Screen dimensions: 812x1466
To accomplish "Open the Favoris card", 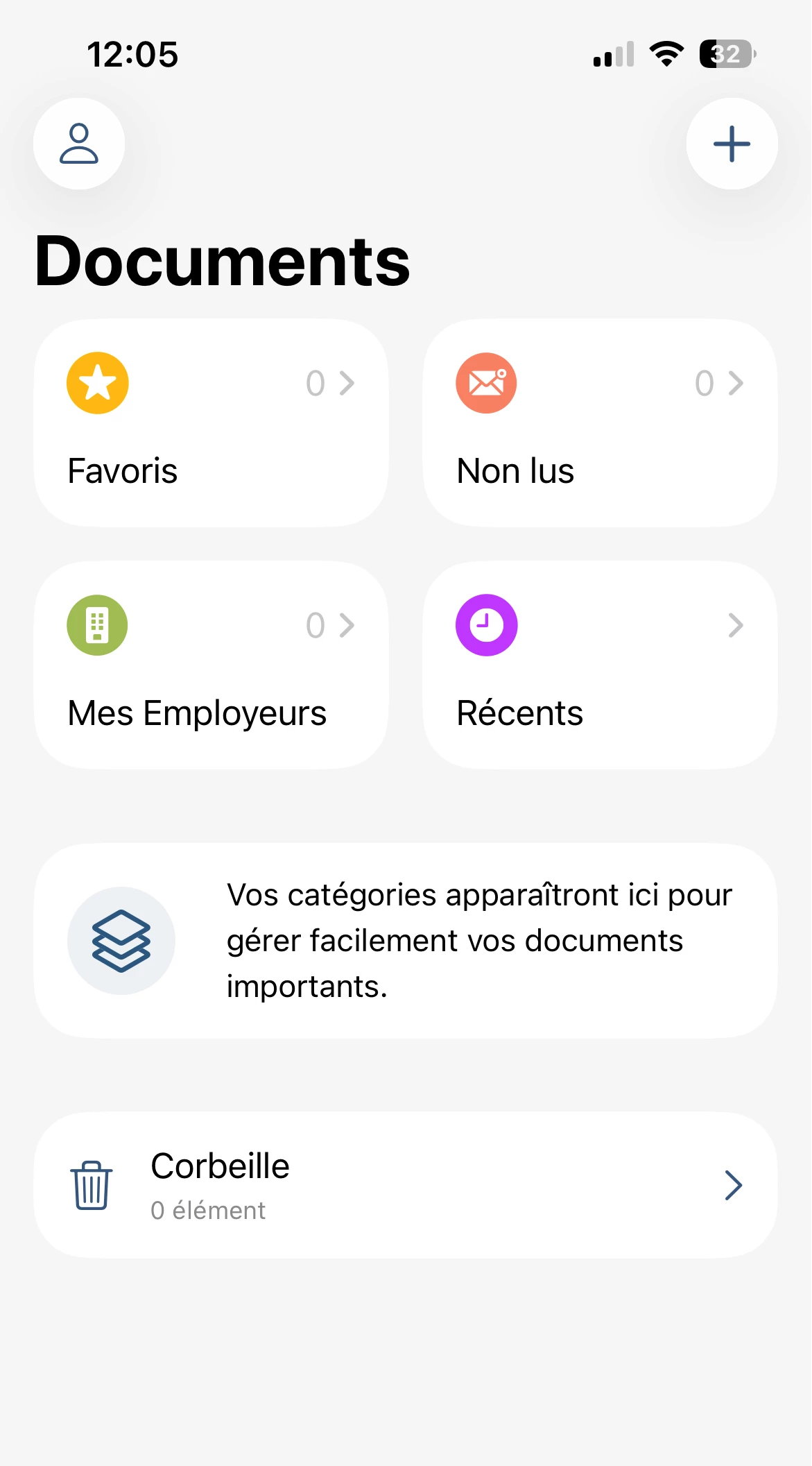I will 211,423.
